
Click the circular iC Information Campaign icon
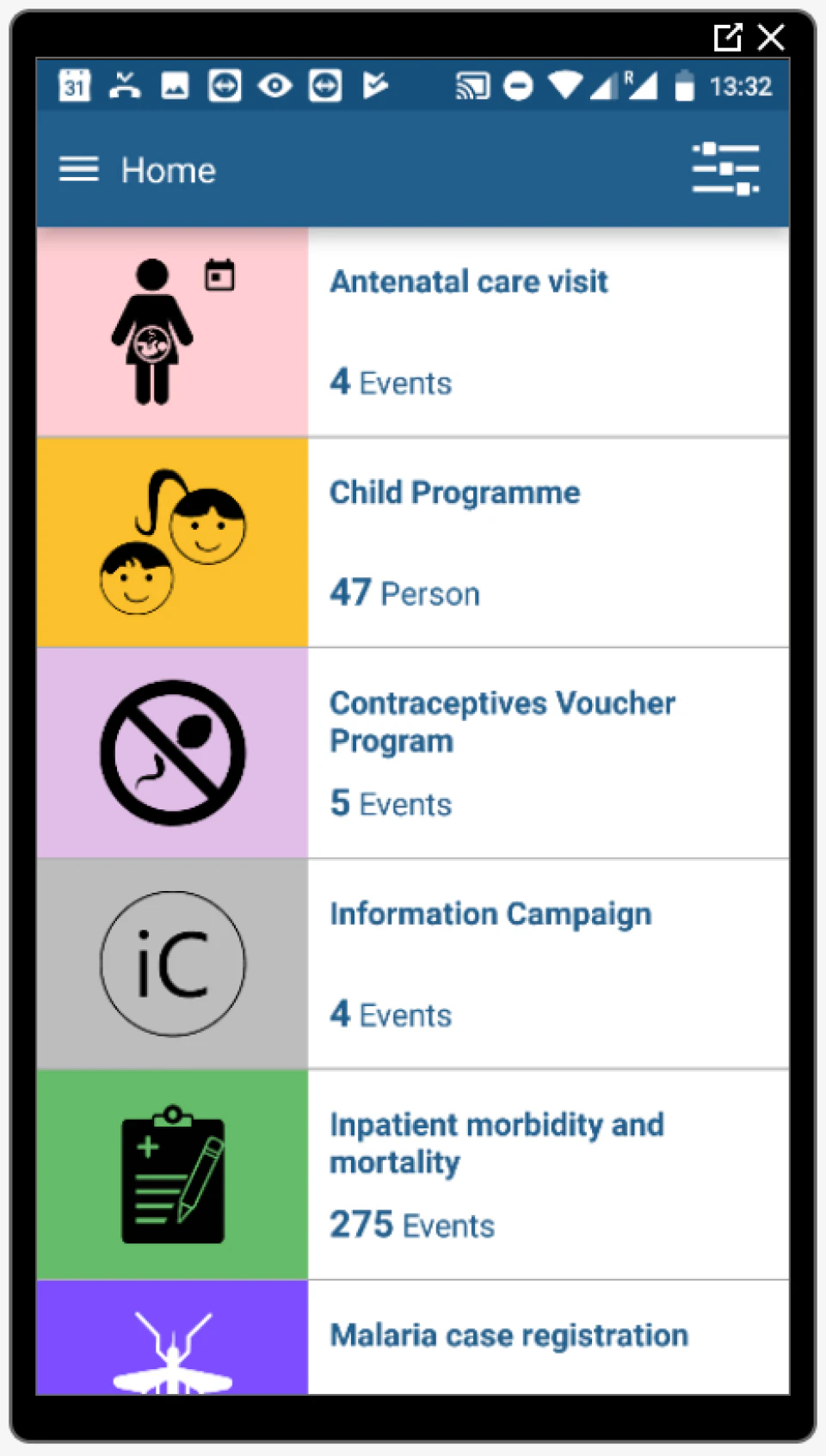[172, 963]
